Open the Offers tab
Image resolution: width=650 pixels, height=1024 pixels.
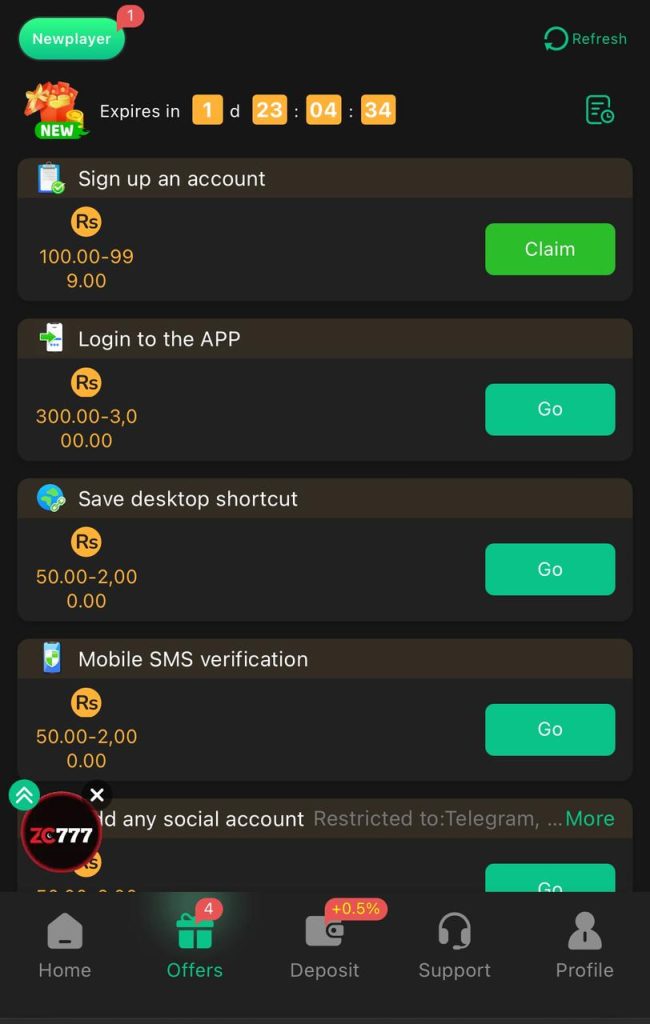click(x=195, y=946)
